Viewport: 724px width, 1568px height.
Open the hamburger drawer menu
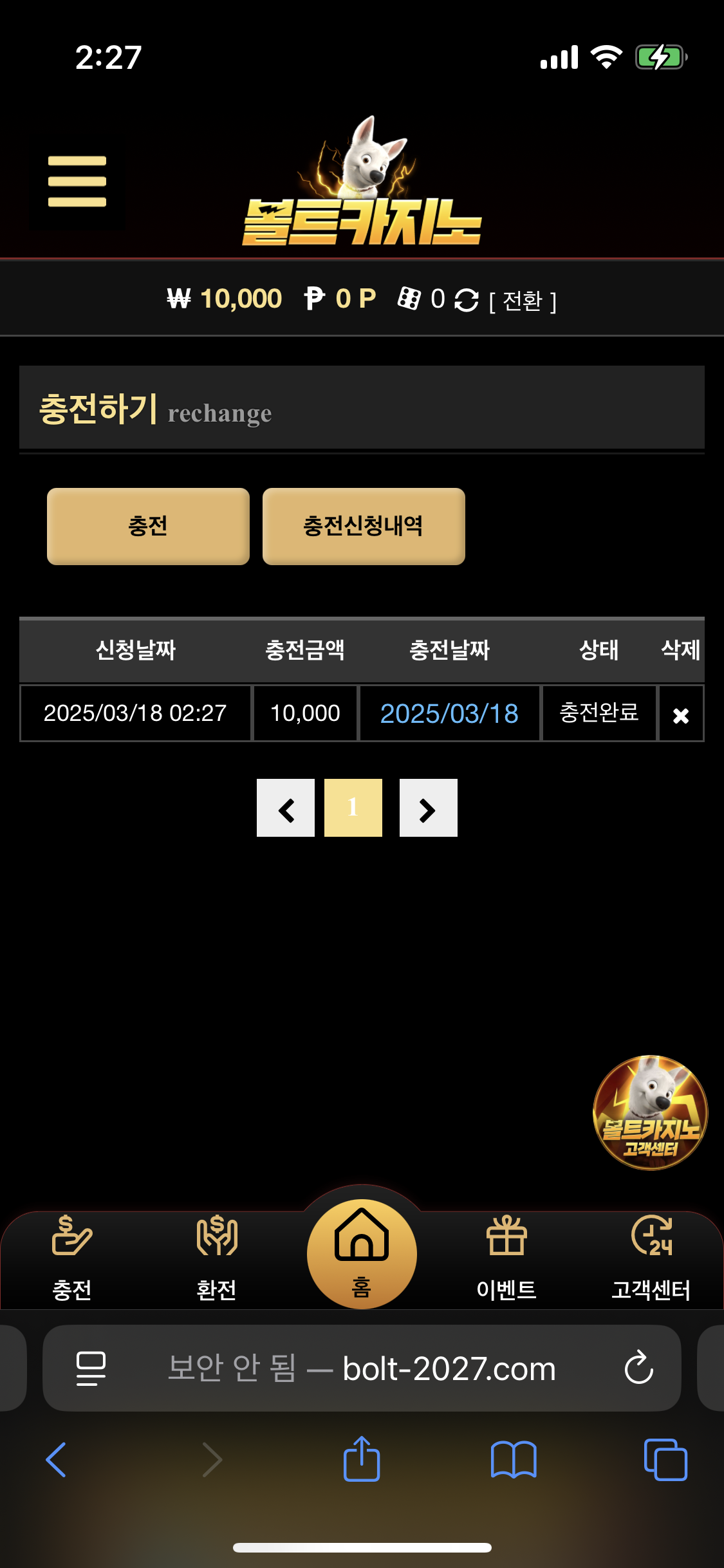tap(77, 182)
